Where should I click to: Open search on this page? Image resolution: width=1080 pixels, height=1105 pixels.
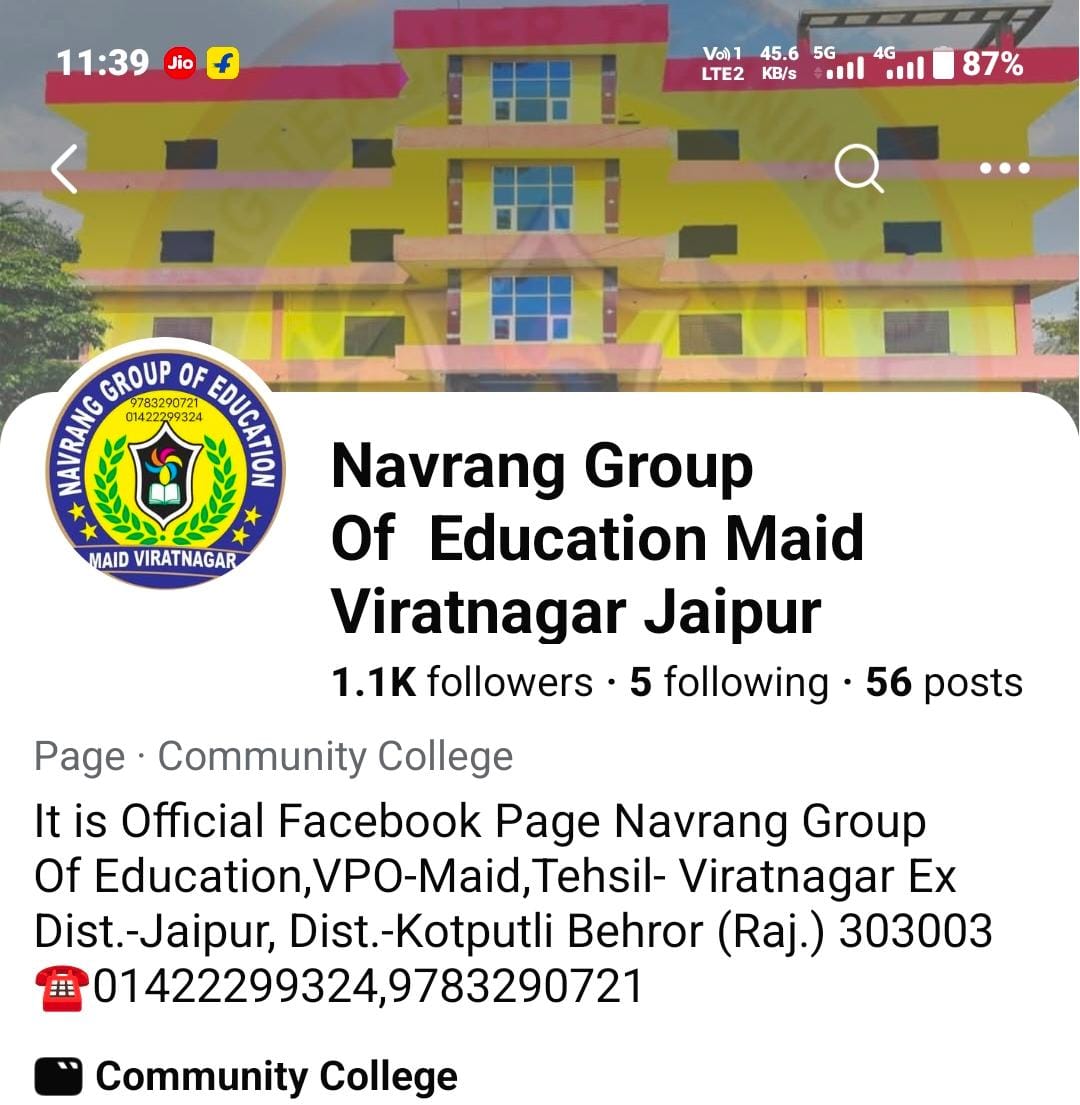tap(858, 168)
